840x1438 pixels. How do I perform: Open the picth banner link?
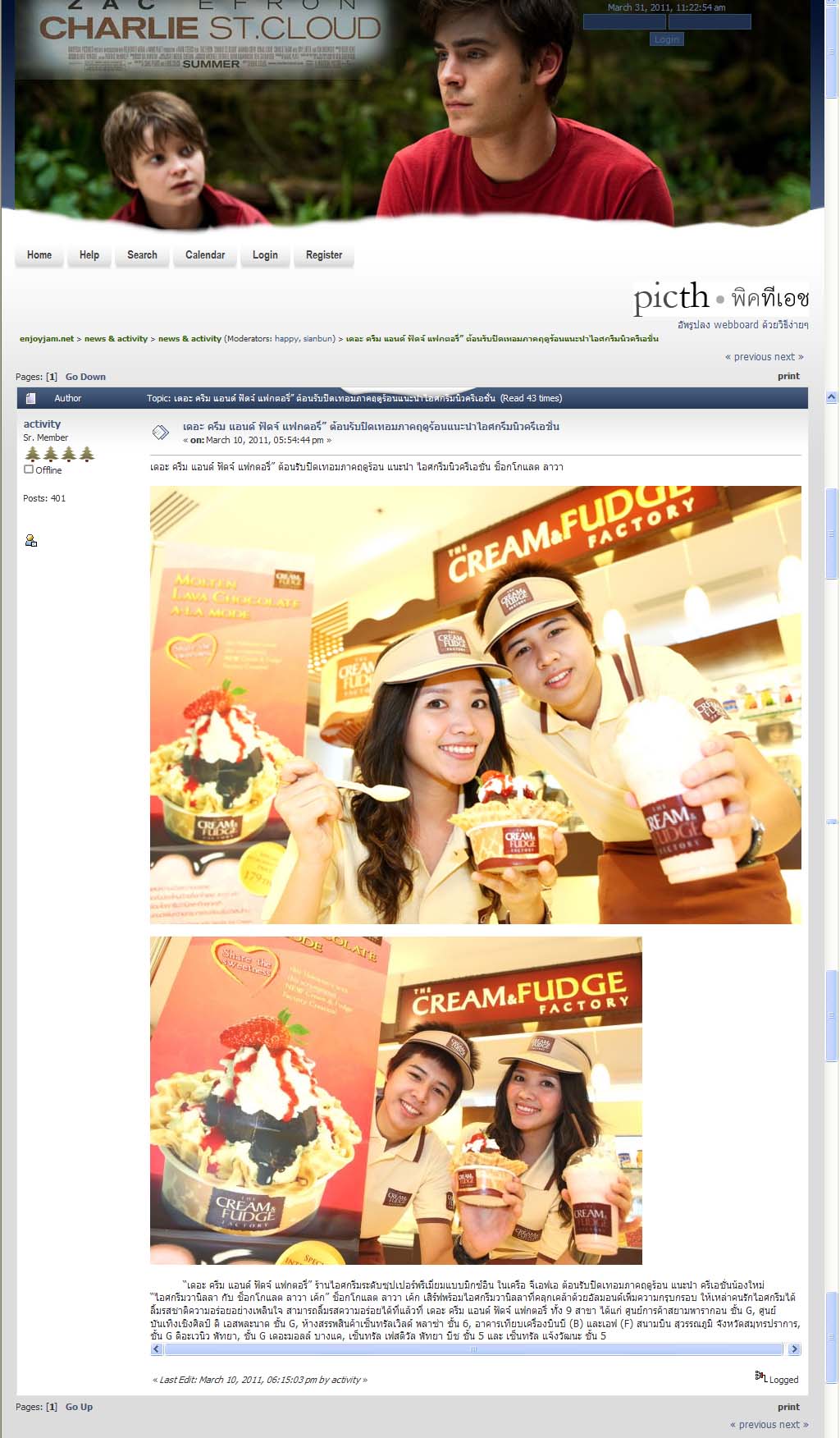720,299
